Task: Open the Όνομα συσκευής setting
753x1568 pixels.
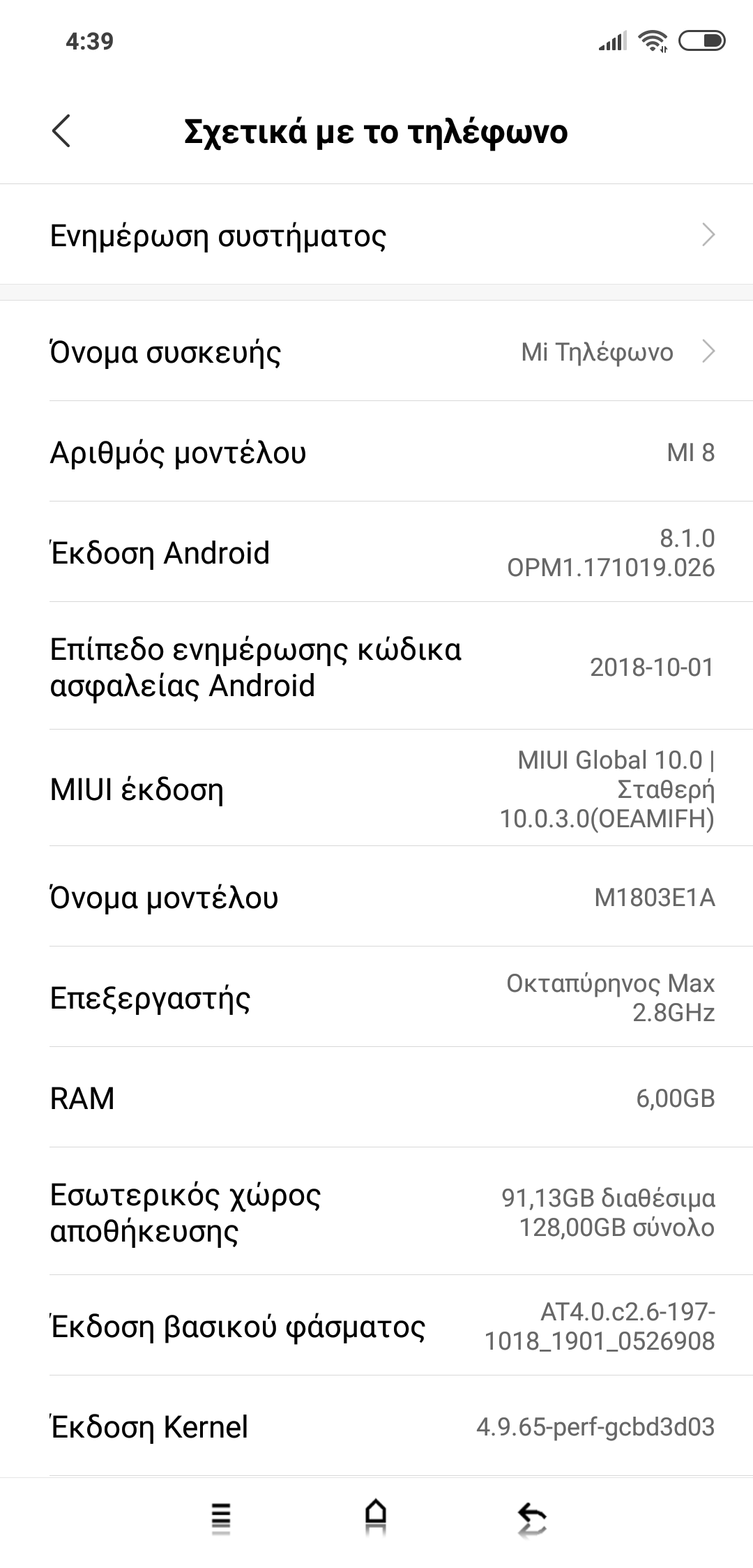Action: (x=376, y=352)
